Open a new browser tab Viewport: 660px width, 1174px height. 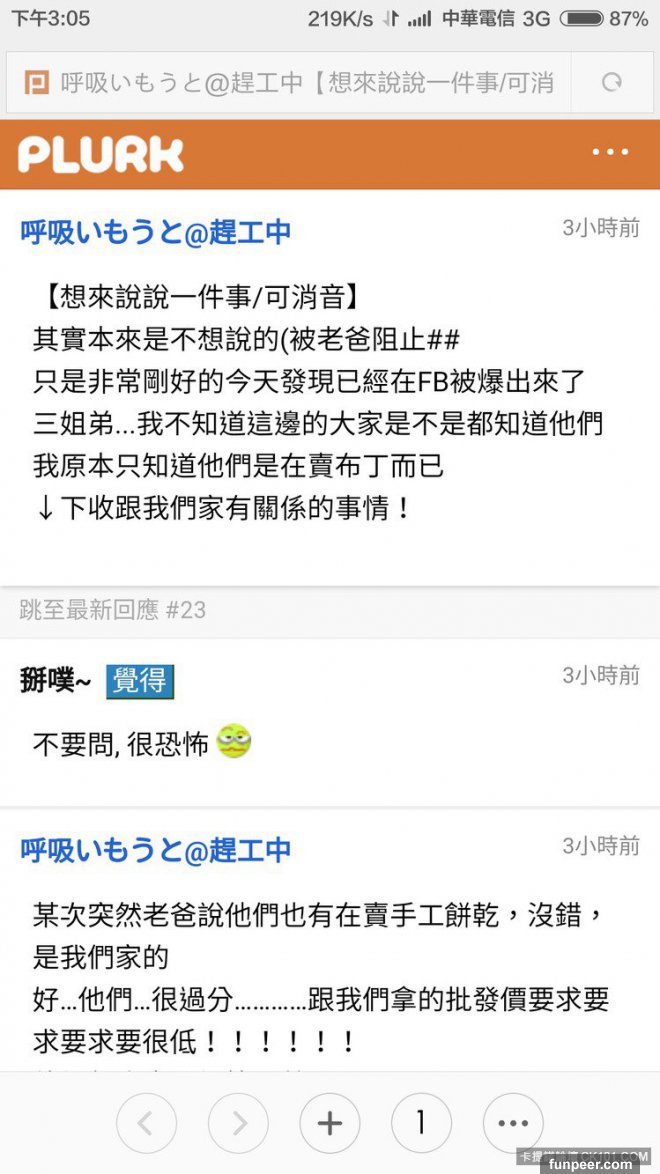[x=329, y=1123]
